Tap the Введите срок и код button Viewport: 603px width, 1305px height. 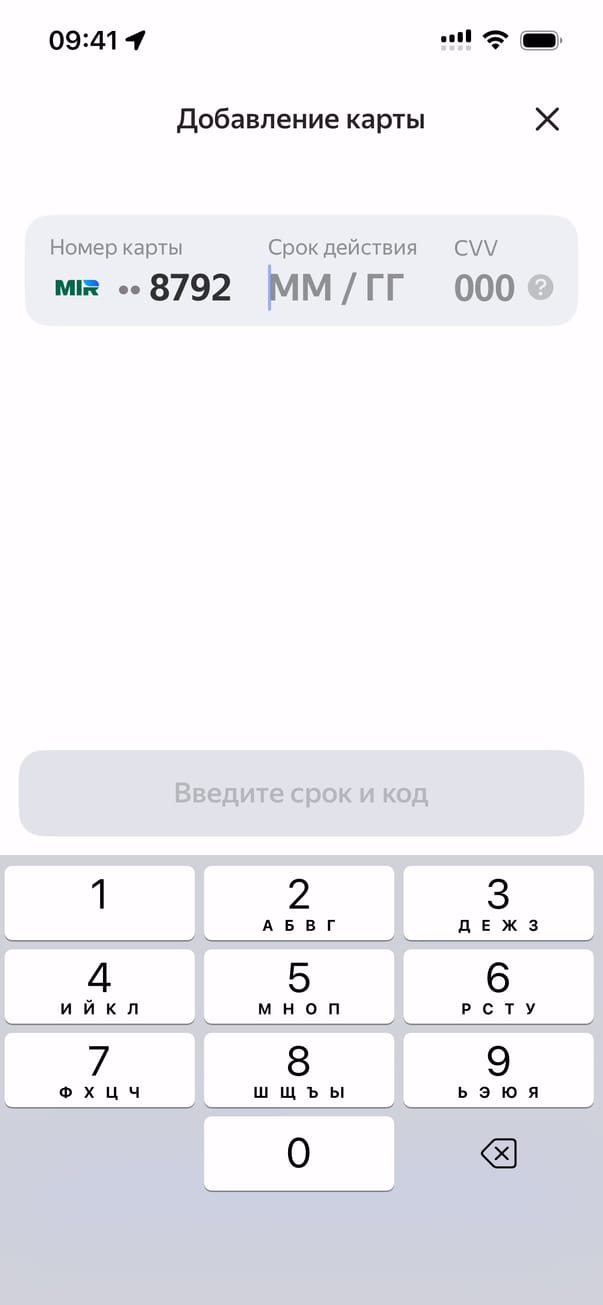pos(301,793)
